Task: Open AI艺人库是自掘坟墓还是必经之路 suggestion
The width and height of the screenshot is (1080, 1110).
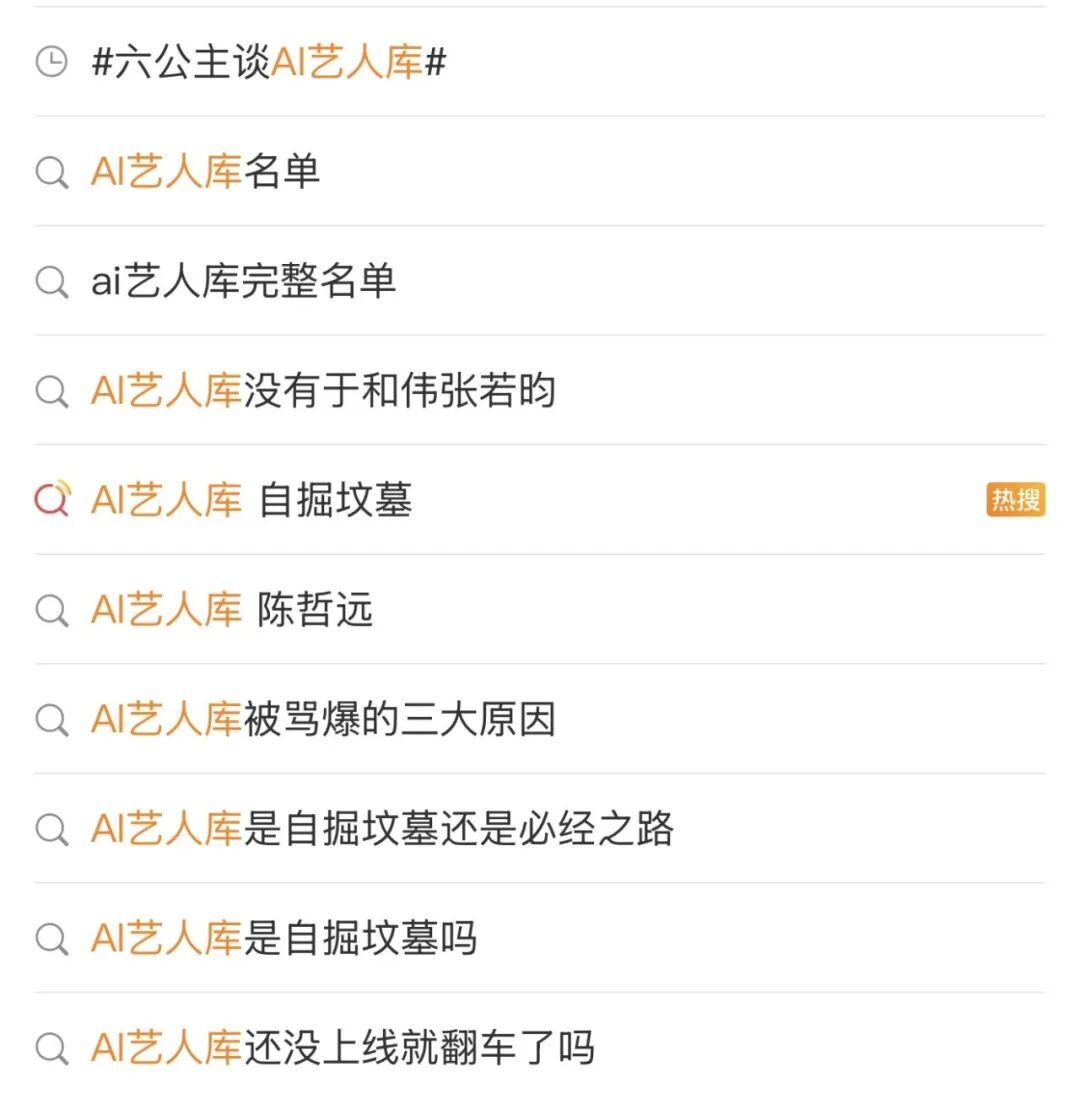Action: pyautogui.click(x=382, y=829)
